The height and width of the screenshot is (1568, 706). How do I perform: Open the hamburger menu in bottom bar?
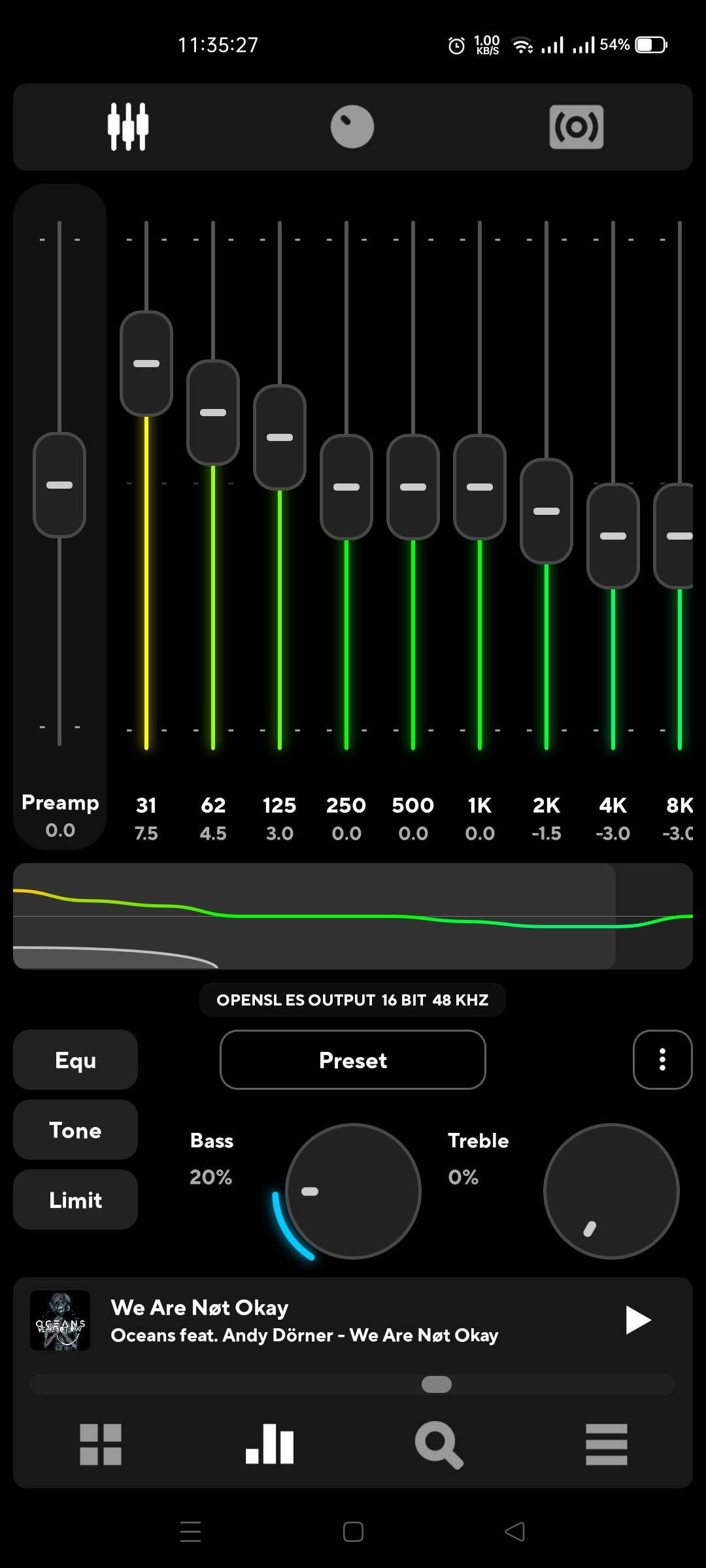click(607, 1445)
